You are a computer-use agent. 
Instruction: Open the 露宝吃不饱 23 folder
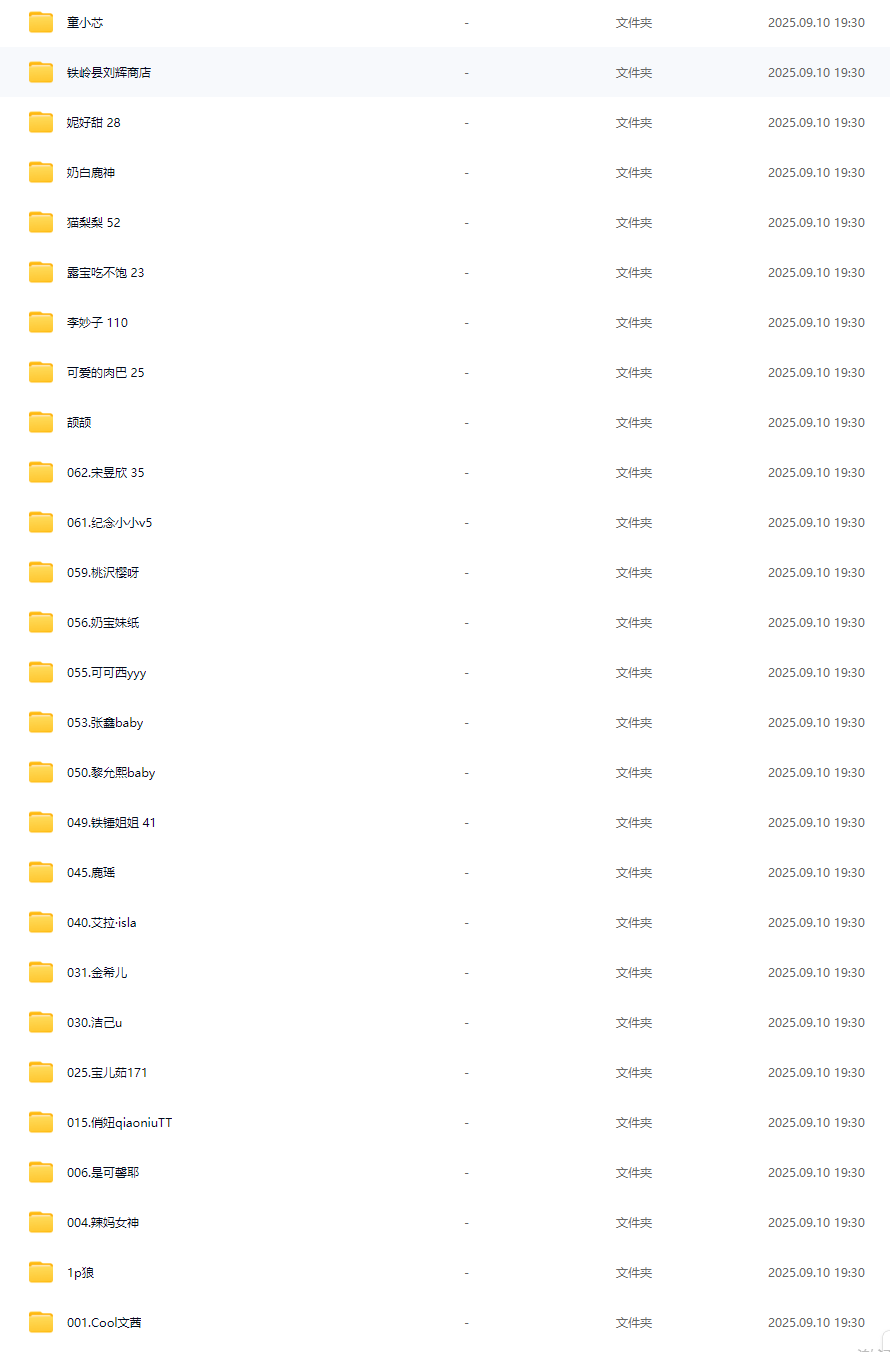(x=106, y=272)
